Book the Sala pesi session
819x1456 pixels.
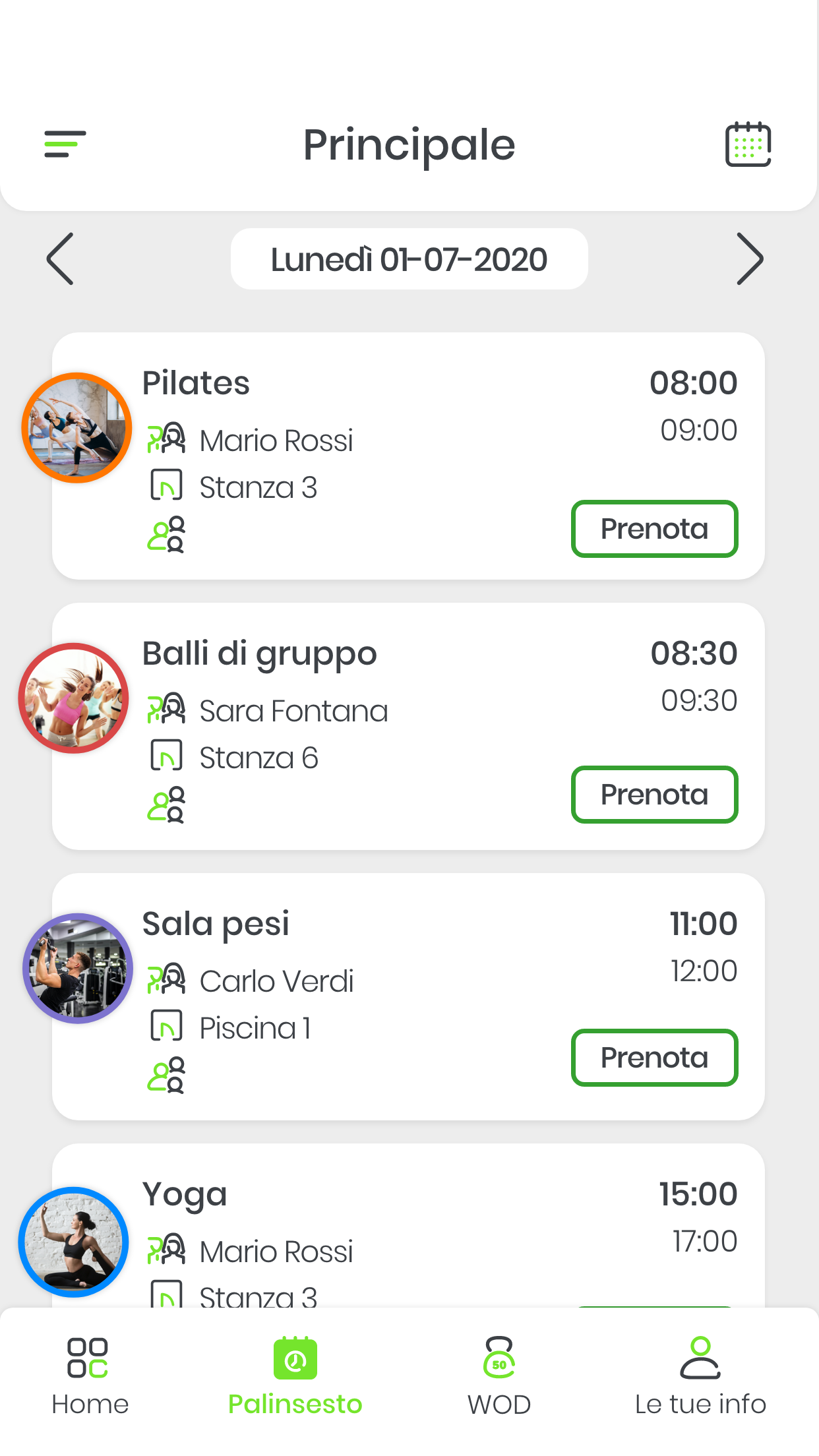653,1058
